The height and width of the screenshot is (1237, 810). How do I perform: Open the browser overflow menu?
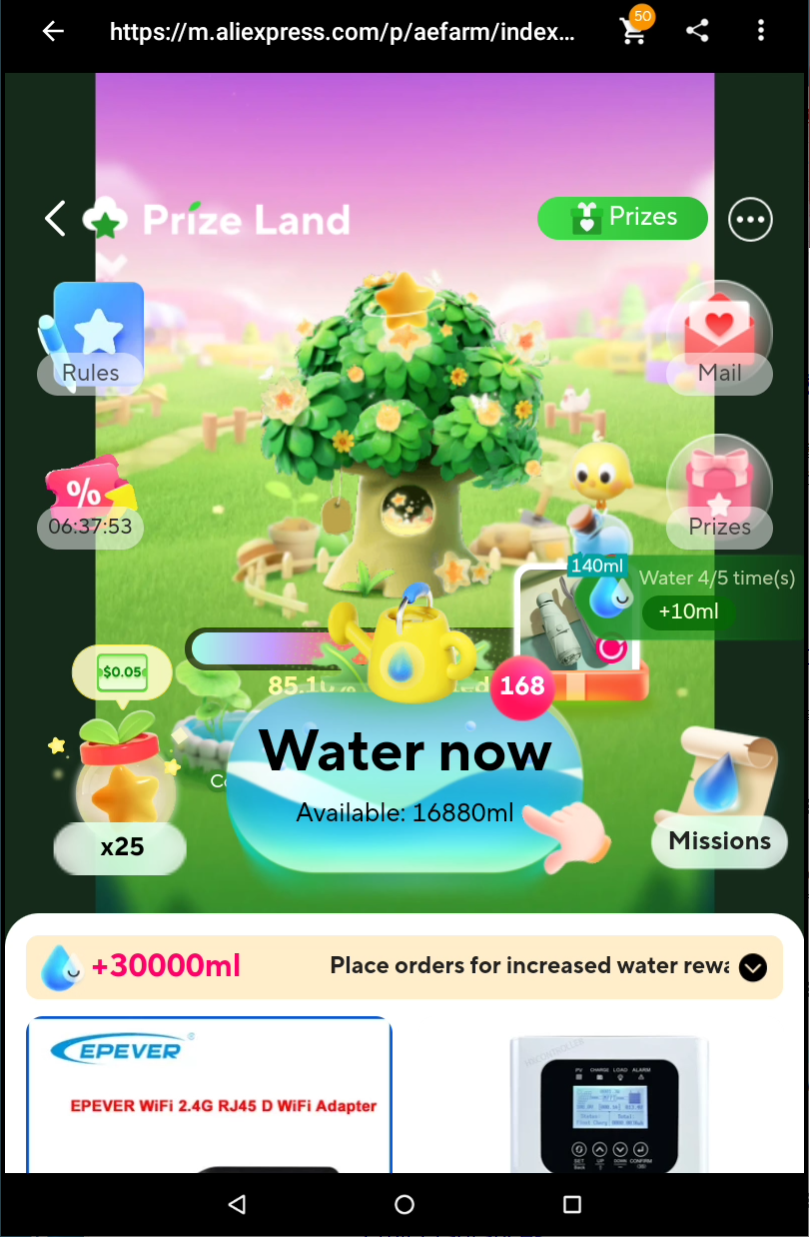(x=761, y=31)
